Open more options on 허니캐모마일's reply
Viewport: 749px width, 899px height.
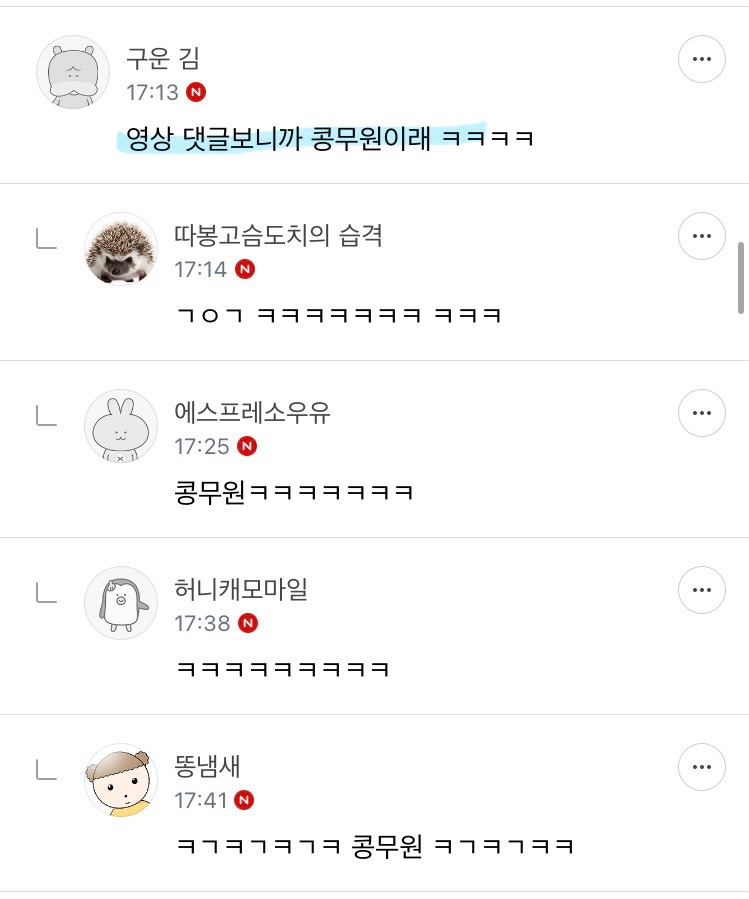[701, 590]
